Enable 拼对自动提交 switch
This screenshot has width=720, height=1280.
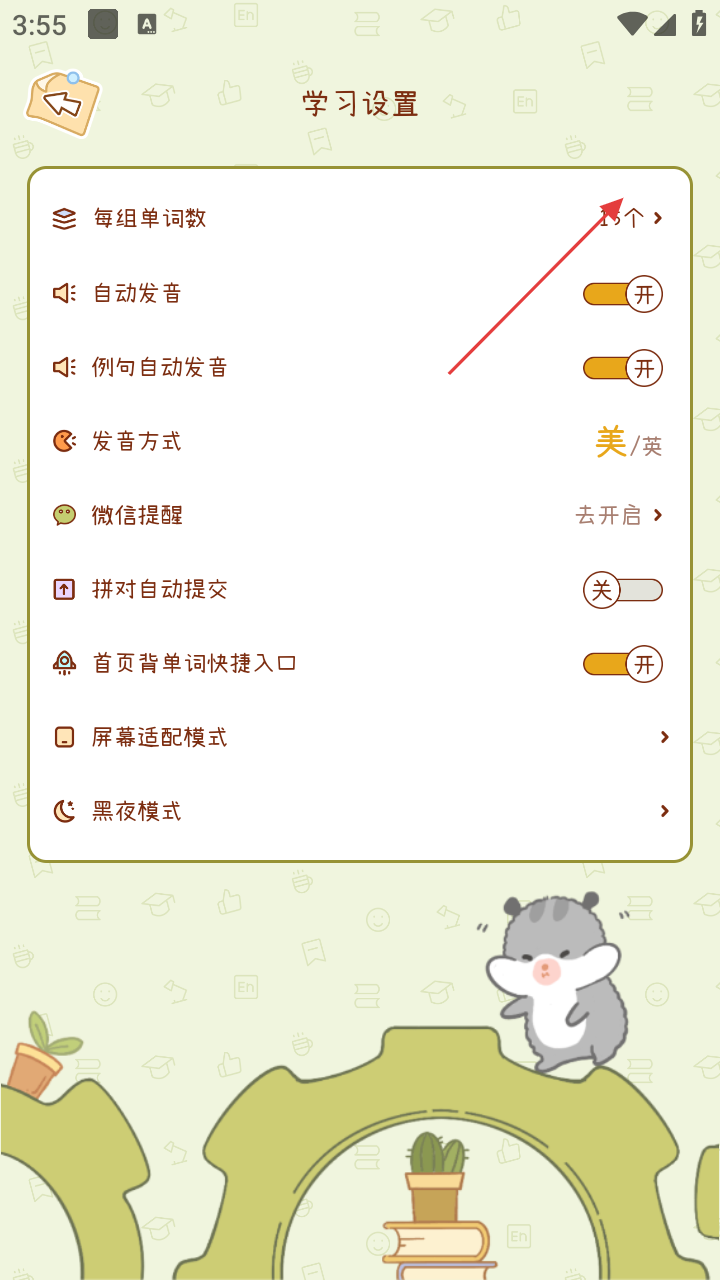(623, 590)
